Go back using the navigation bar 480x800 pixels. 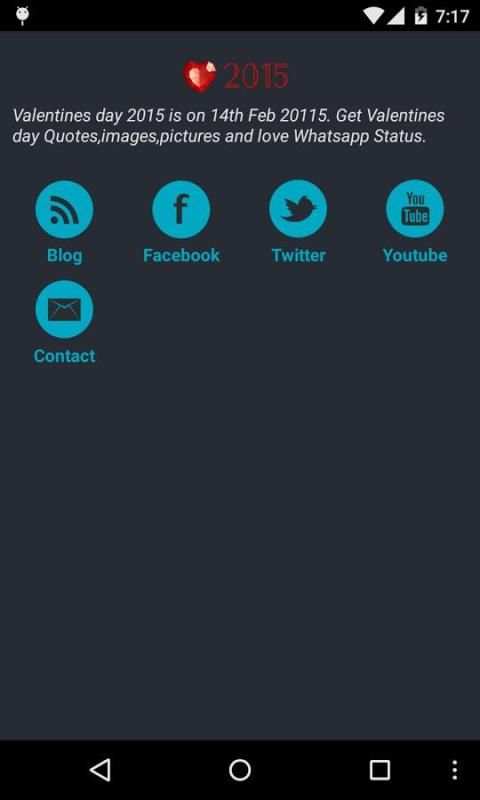click(100, 770)
